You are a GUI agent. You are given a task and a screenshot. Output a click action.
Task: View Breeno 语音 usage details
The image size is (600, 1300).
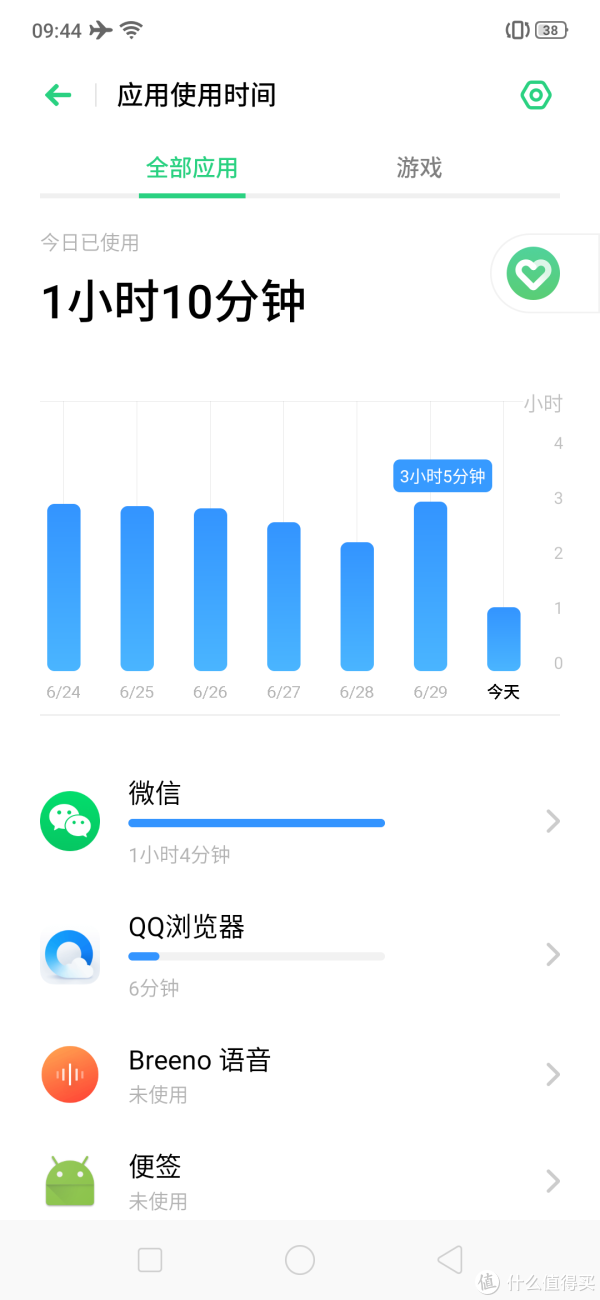(300, 1075)
